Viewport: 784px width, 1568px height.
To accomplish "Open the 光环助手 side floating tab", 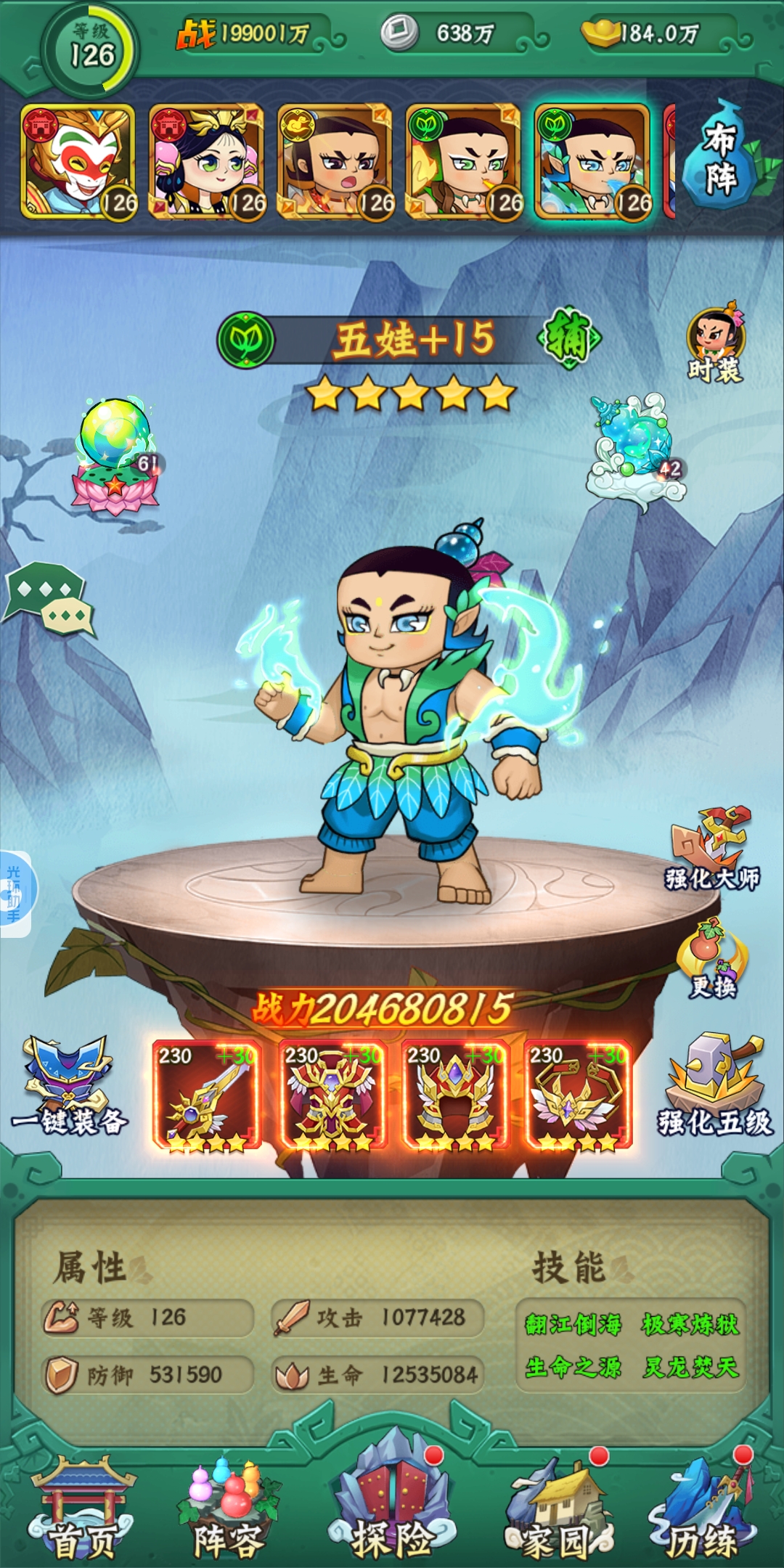I will pyautogui.click(x=15, y=893).
